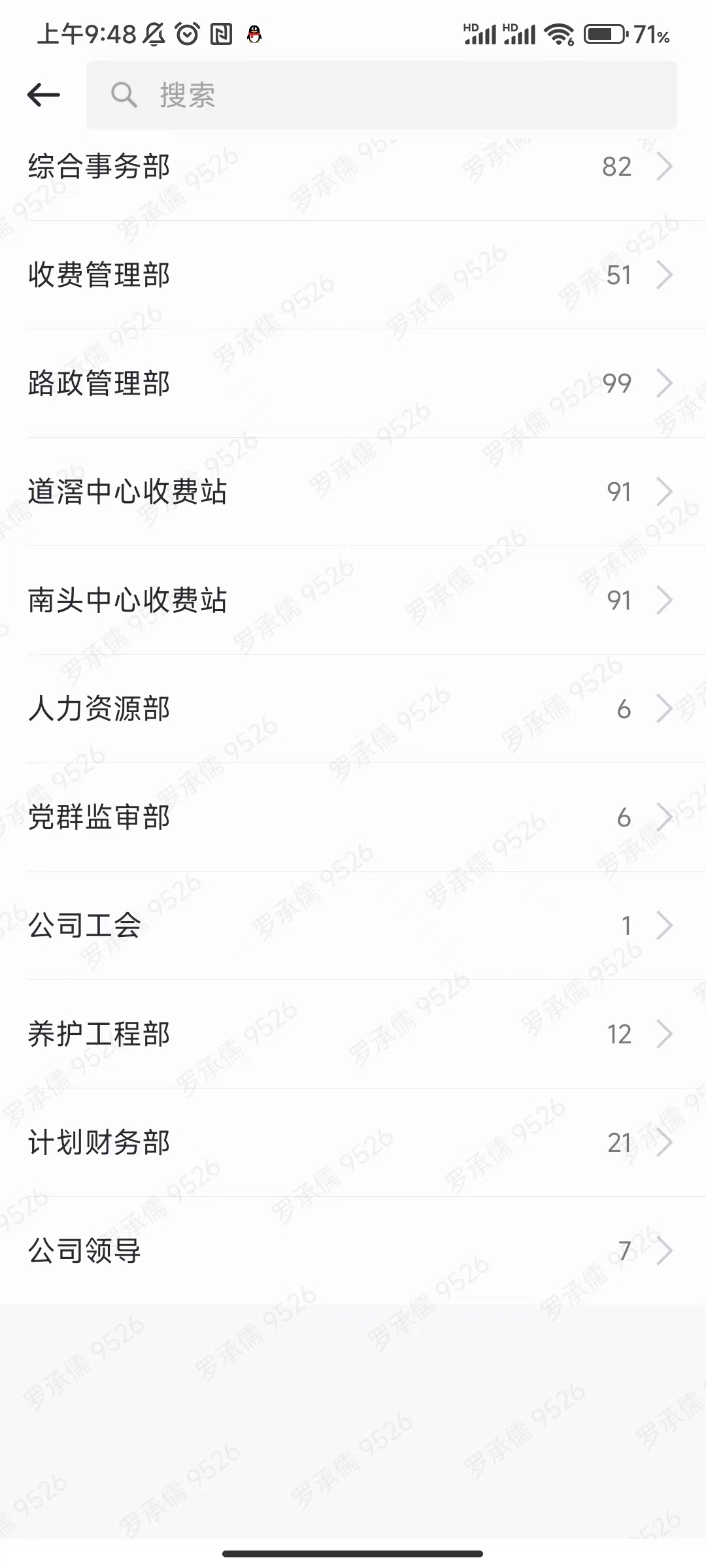Image resolution: width=706 pixels, height=1568 pixels.
Task: Open 道滘中心收费站 member list
Action: click(x=353, y=492)
